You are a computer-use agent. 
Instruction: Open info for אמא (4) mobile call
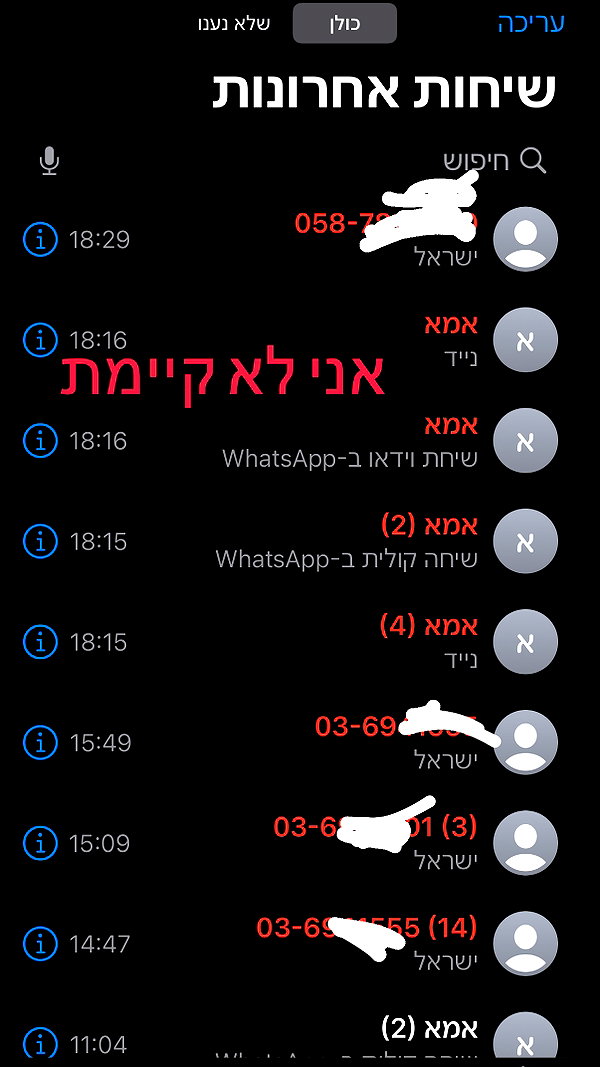[40, 642]
